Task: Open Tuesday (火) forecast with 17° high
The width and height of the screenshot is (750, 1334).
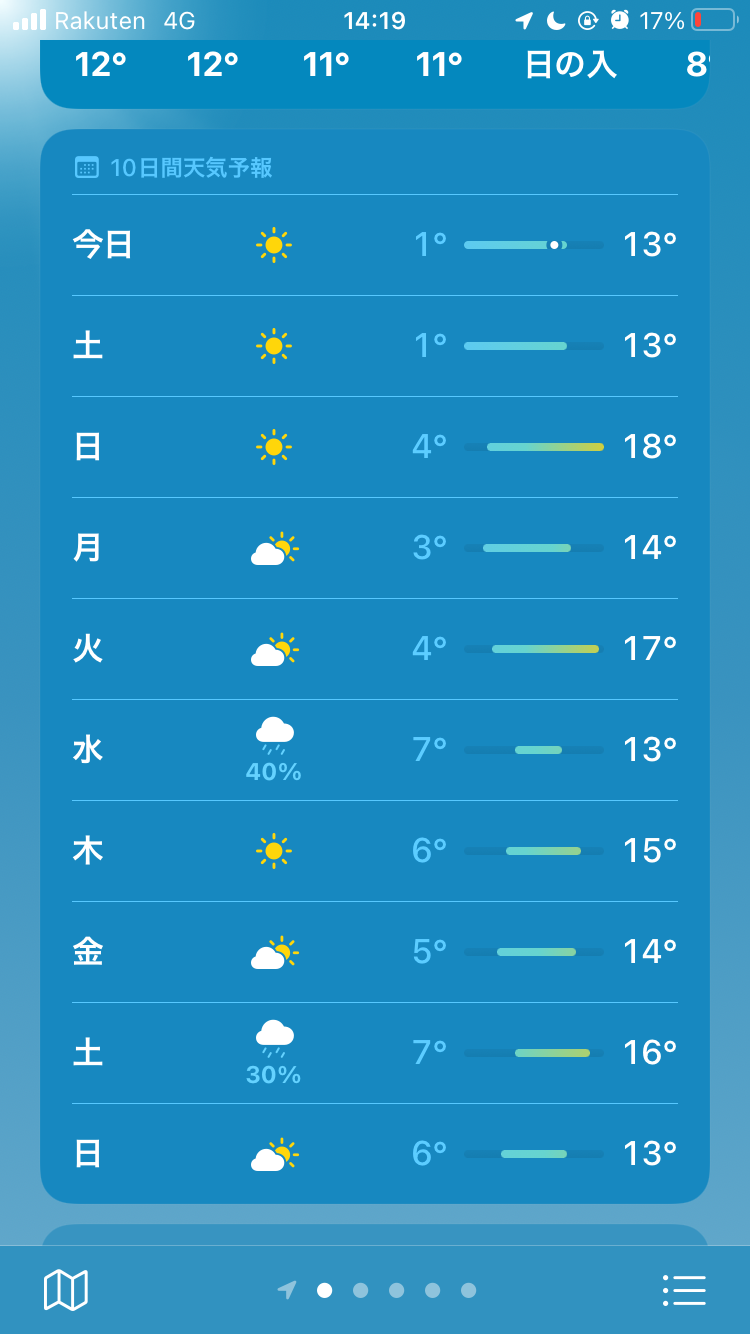Action: coord(375,649)
